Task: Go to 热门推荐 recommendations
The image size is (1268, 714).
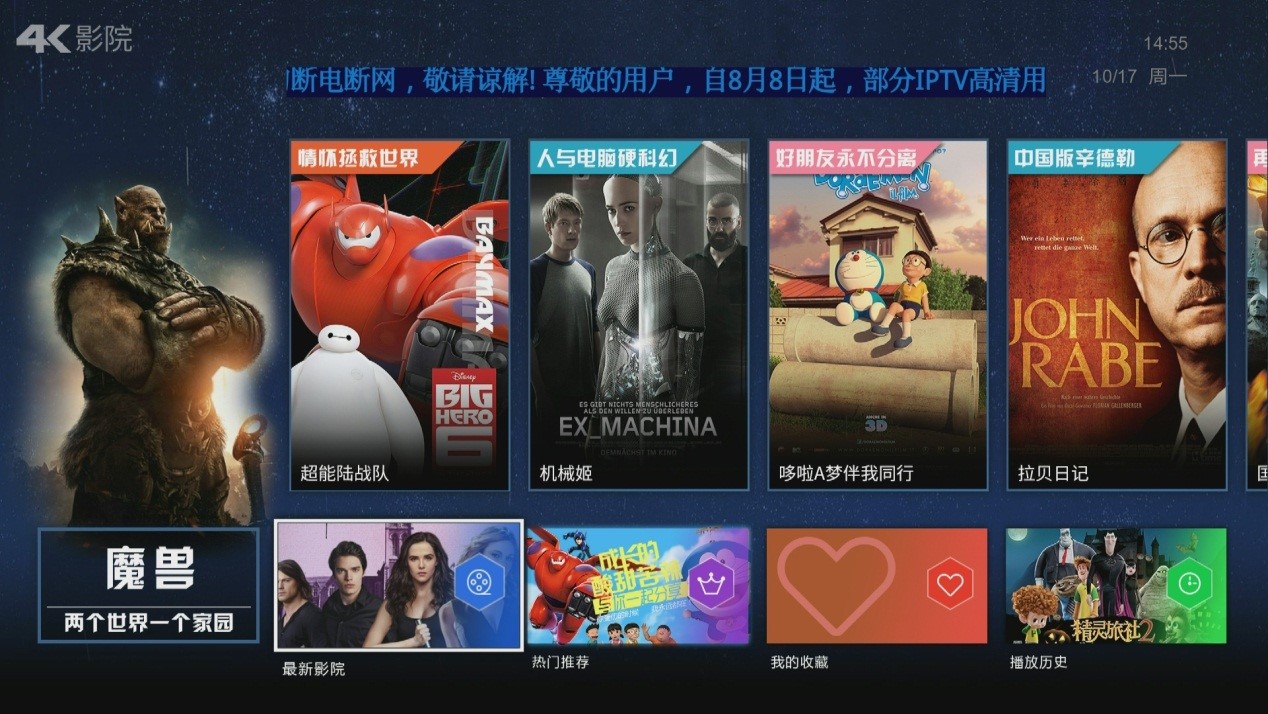Action: click(638, 586)
